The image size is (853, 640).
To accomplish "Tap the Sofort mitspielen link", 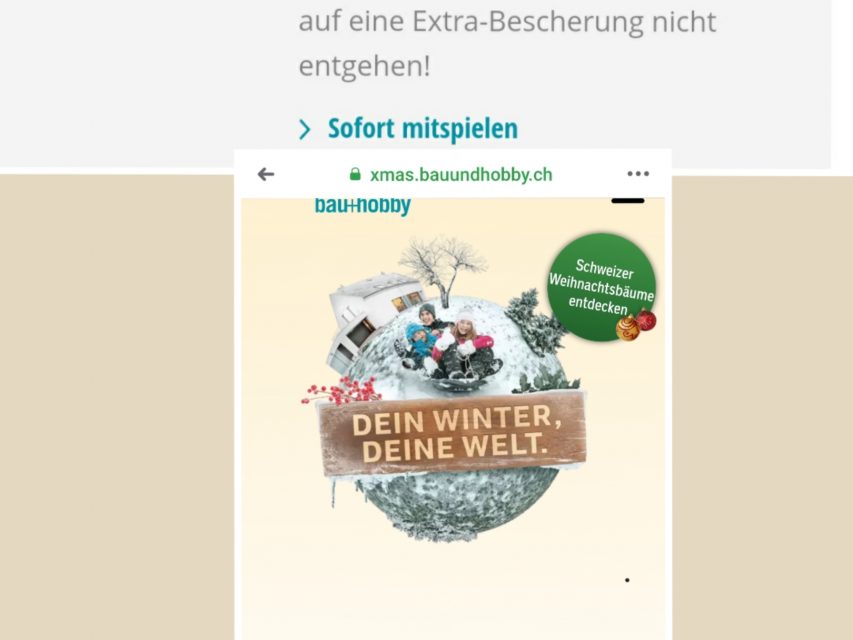I will click(421, 129).
